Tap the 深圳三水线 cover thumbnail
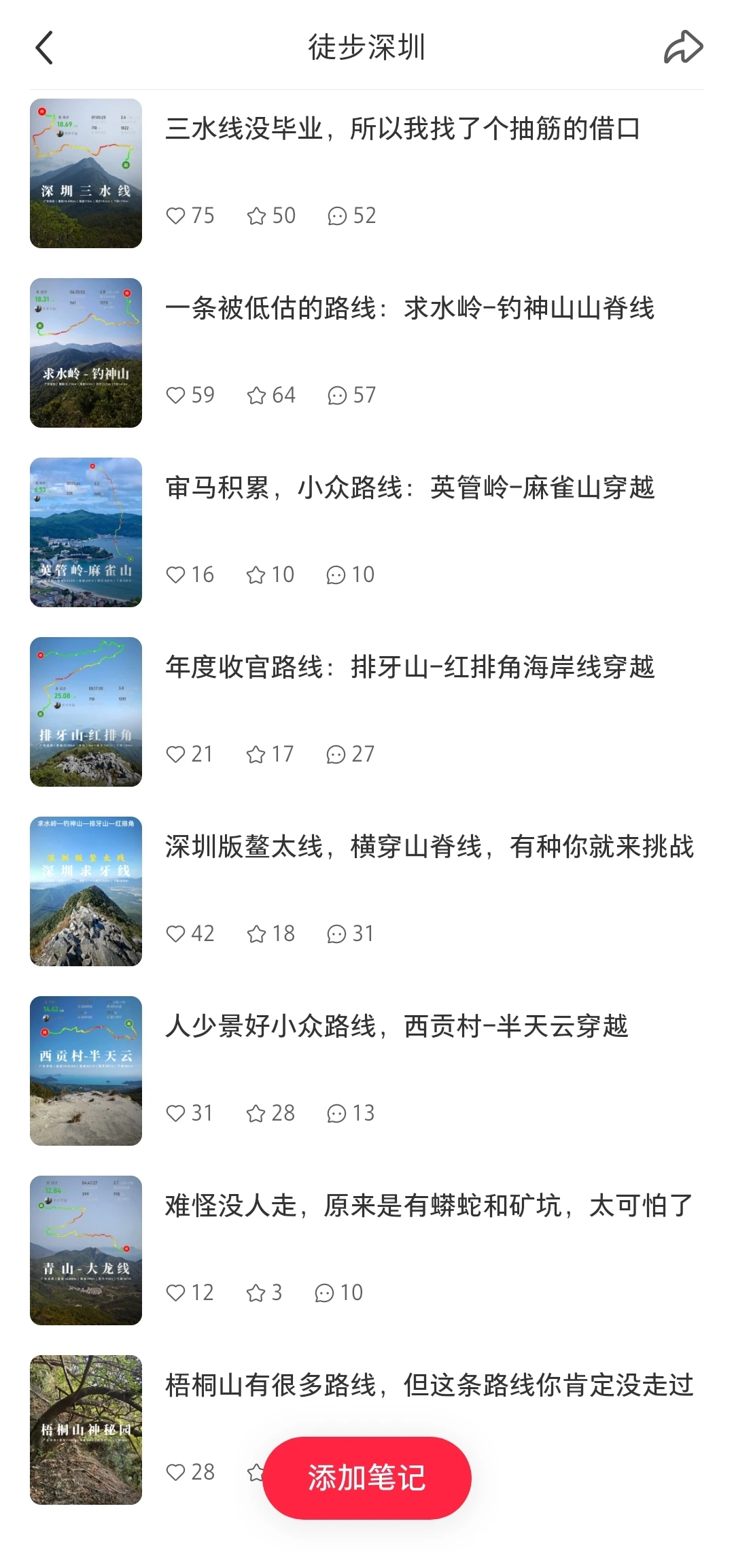734x1568 pixels. pos(86,173)
